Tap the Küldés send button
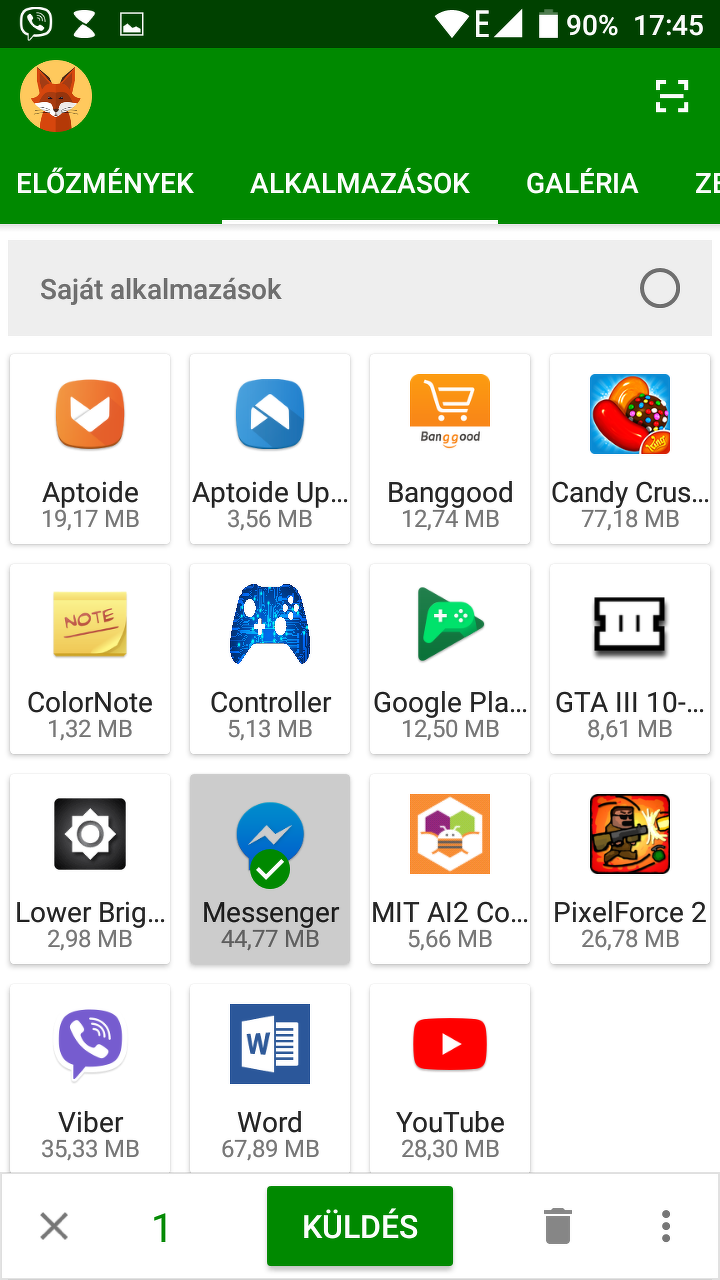The width and height of the screenshot is (720, 1280). point(360,1226)
